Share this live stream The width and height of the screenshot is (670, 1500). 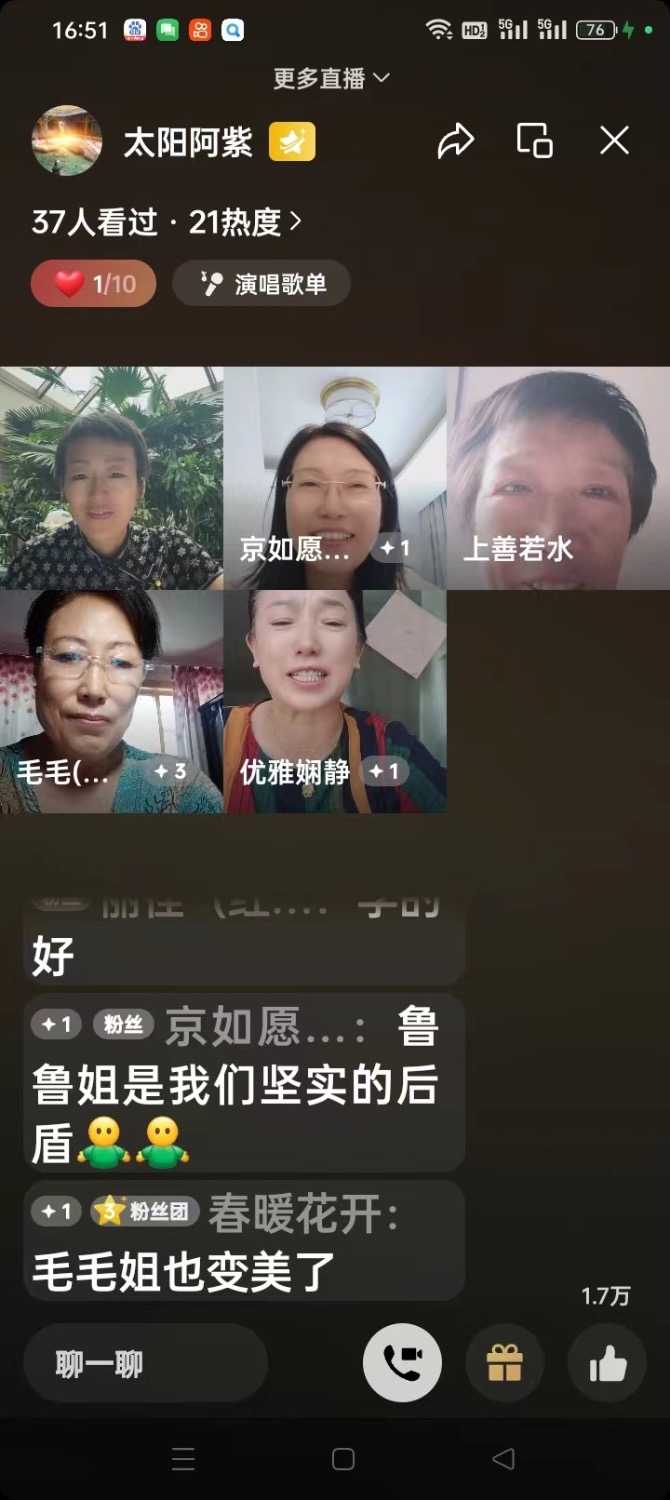tap(455, 141)
